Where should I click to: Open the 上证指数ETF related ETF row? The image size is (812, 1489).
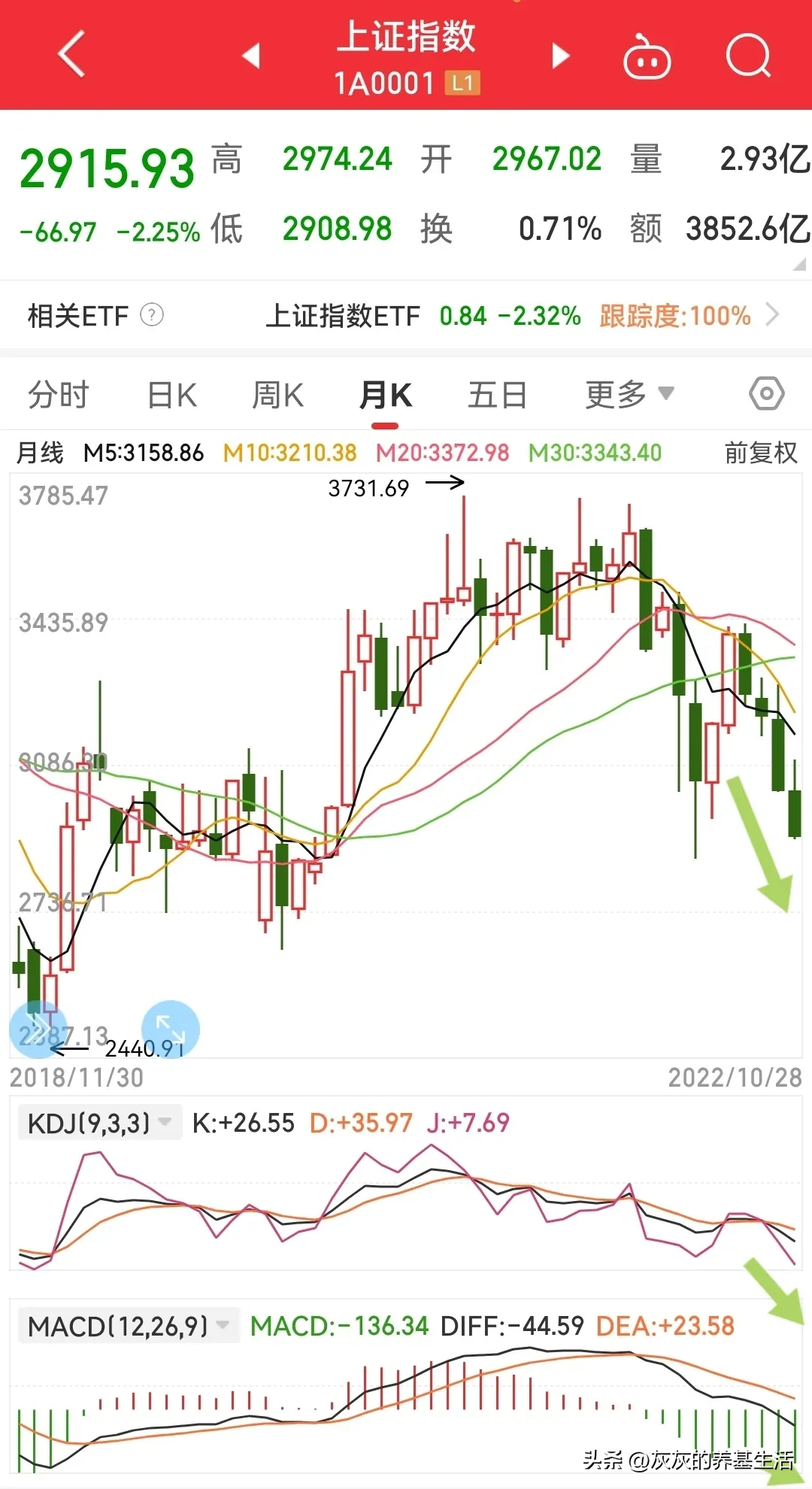coord(519,316)
